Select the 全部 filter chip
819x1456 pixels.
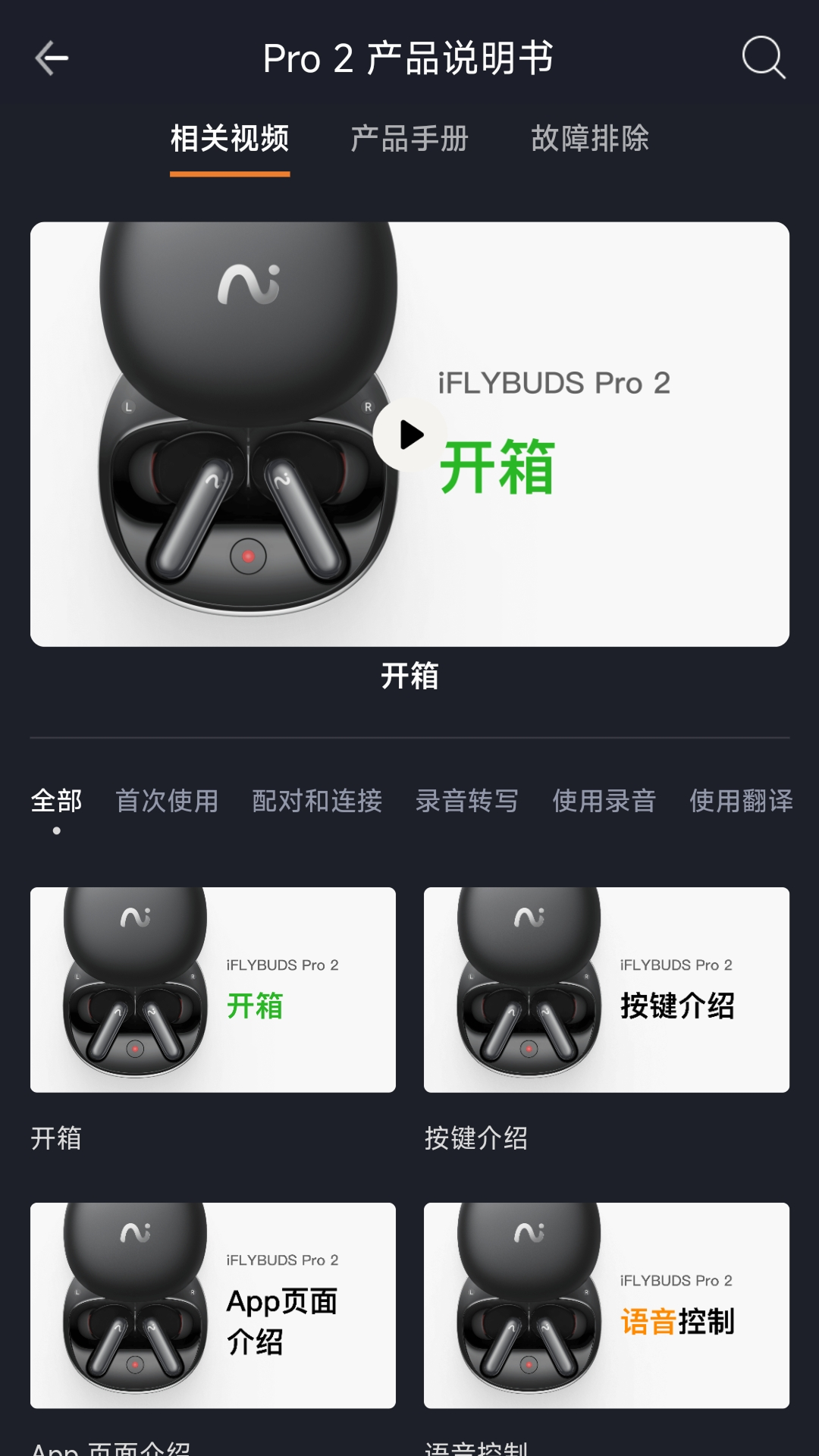56,799
